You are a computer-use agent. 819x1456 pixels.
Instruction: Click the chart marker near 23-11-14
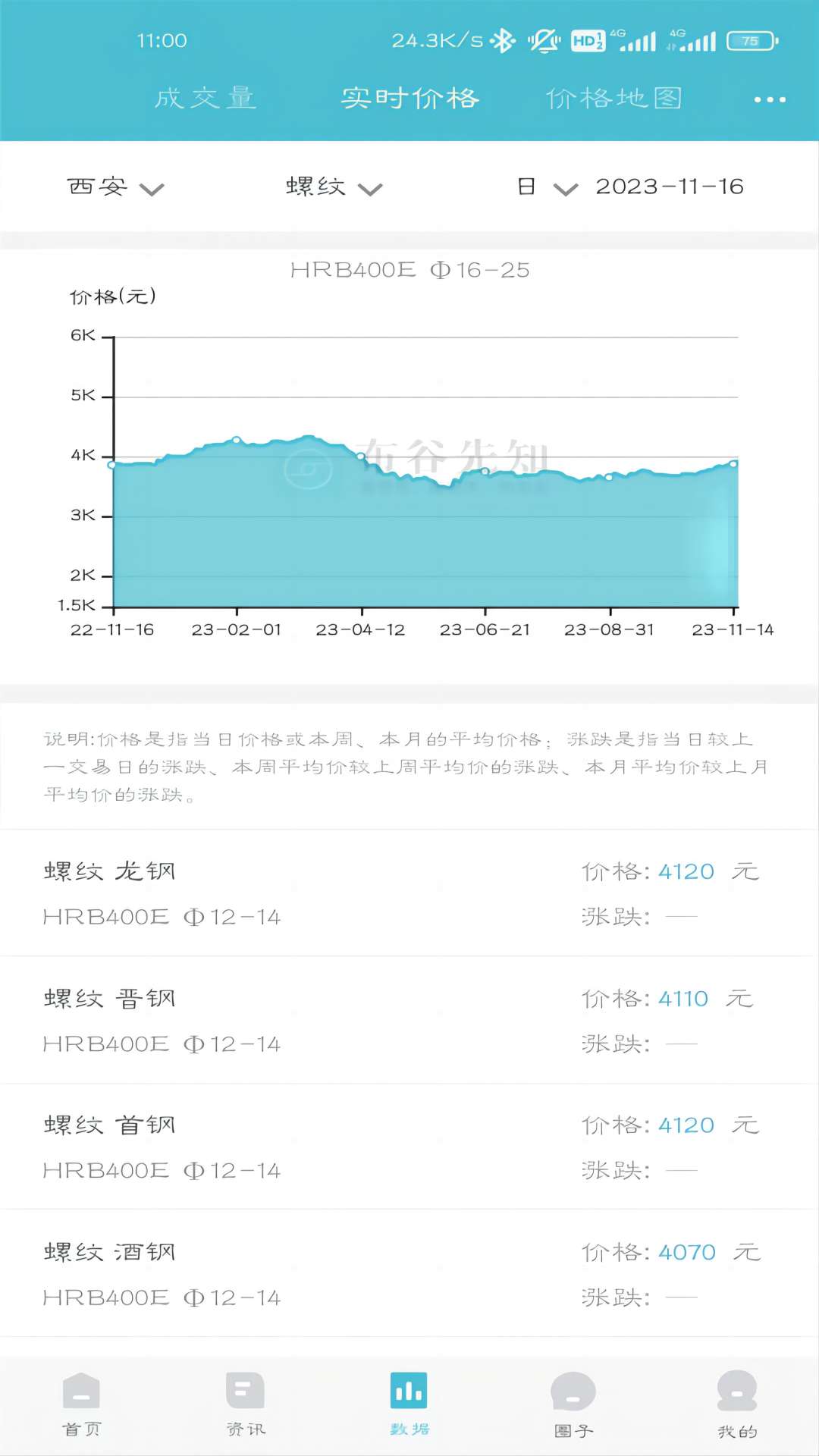(x=733, y=462)
